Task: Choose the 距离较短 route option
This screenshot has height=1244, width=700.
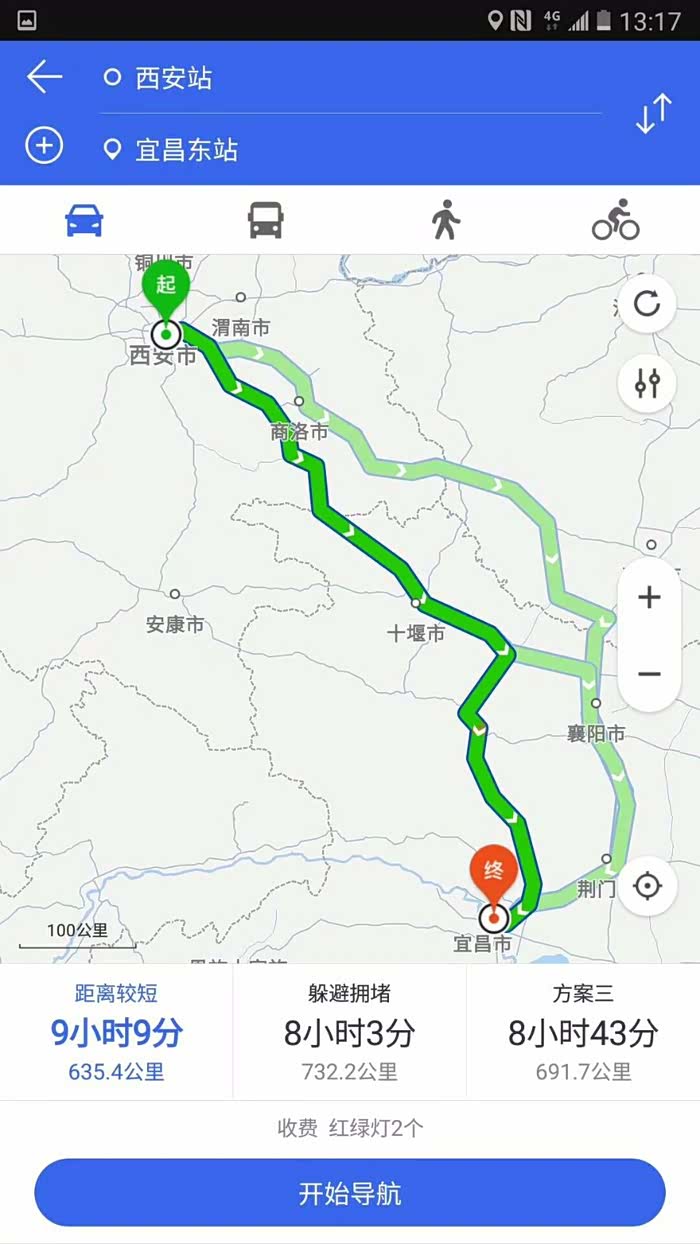Action: [x=116, y=1032]
